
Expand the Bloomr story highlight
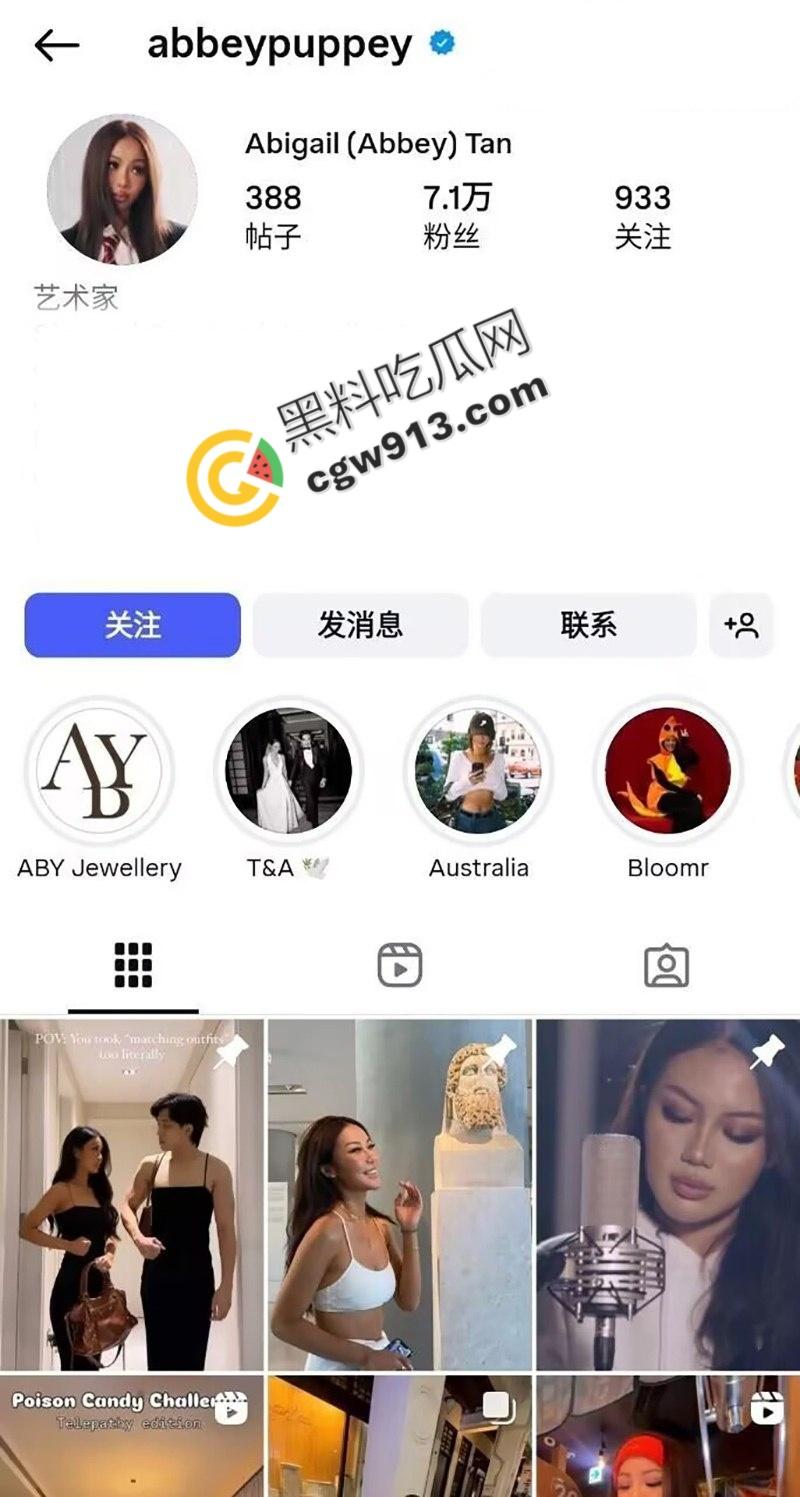tap(666, 771)
